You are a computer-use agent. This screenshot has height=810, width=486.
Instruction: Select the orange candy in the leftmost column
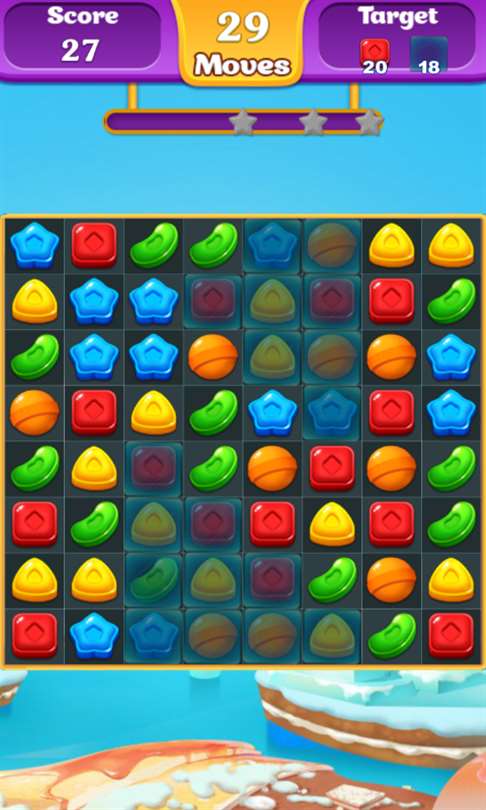35,412
